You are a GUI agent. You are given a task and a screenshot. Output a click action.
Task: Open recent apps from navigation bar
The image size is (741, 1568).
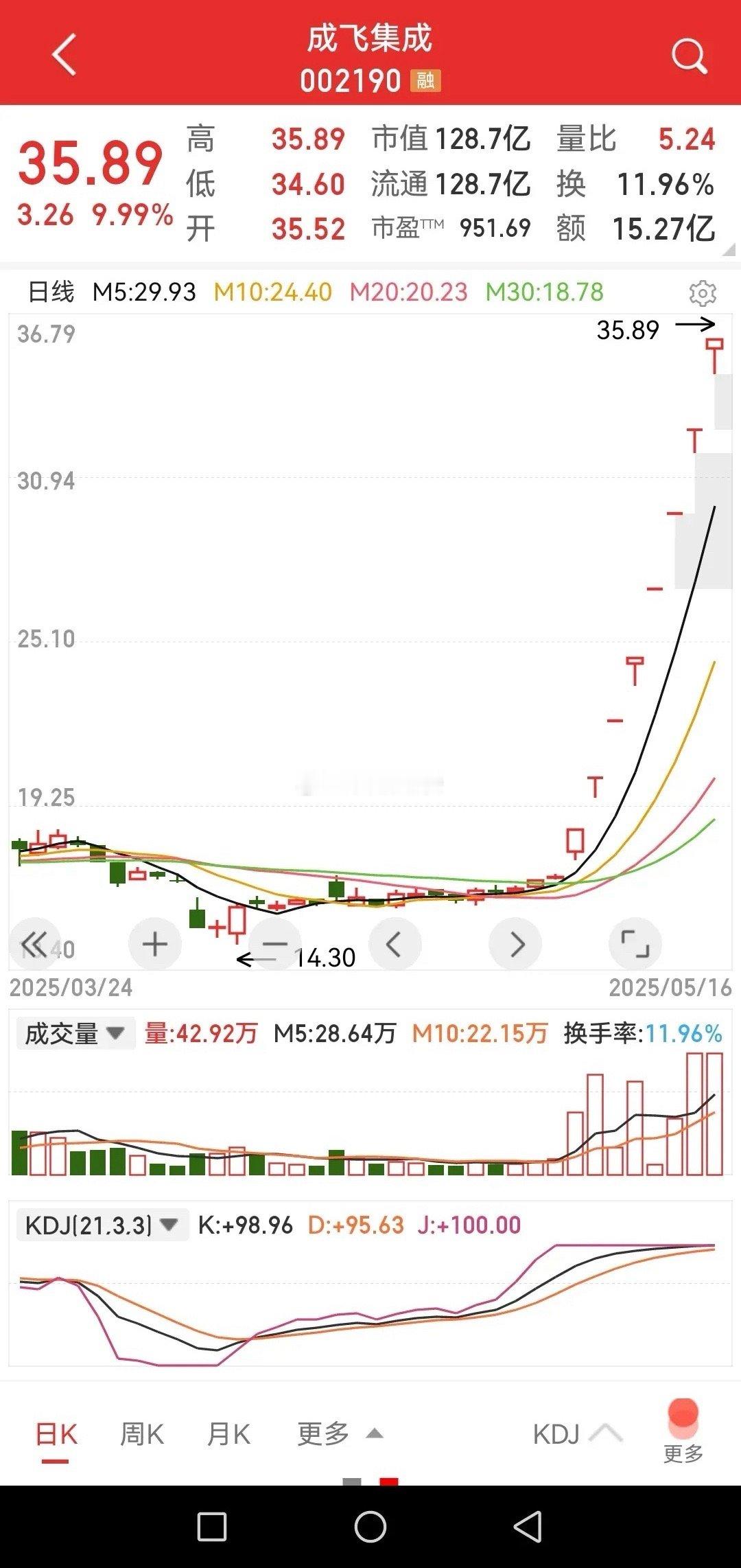click(212, 1527)
